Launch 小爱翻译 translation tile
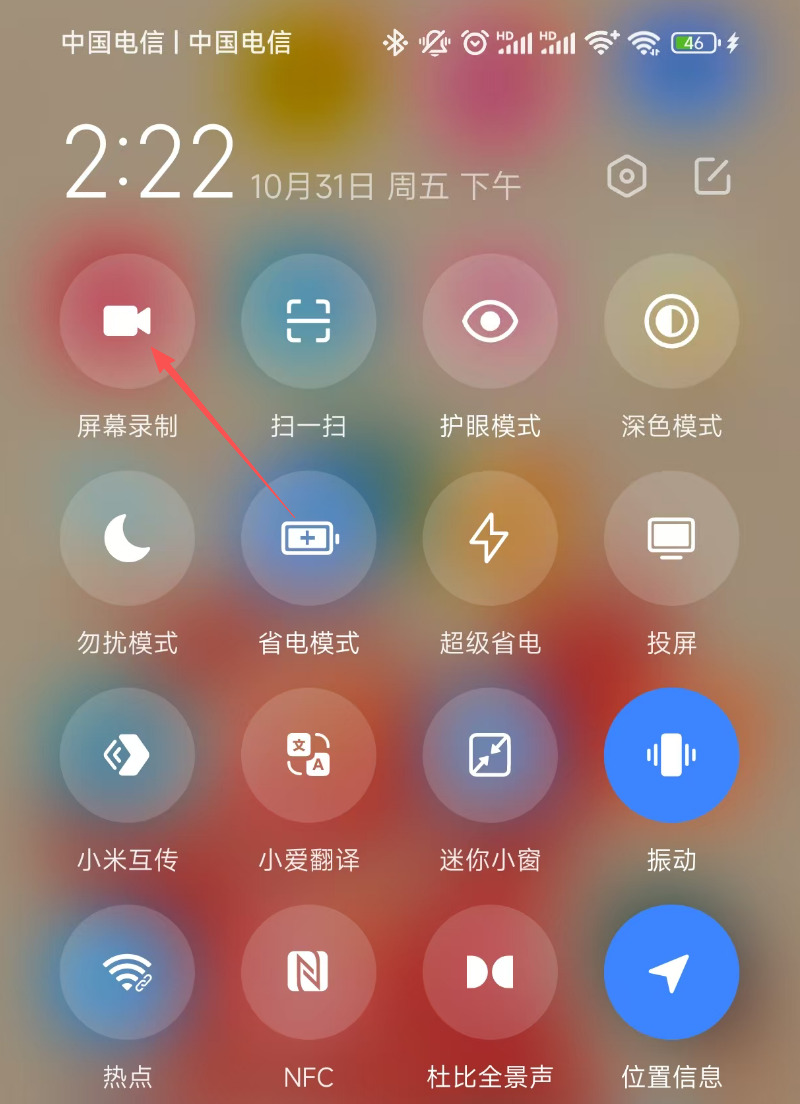The width and height of the screenshot is (800, 1104). [308, 755]
